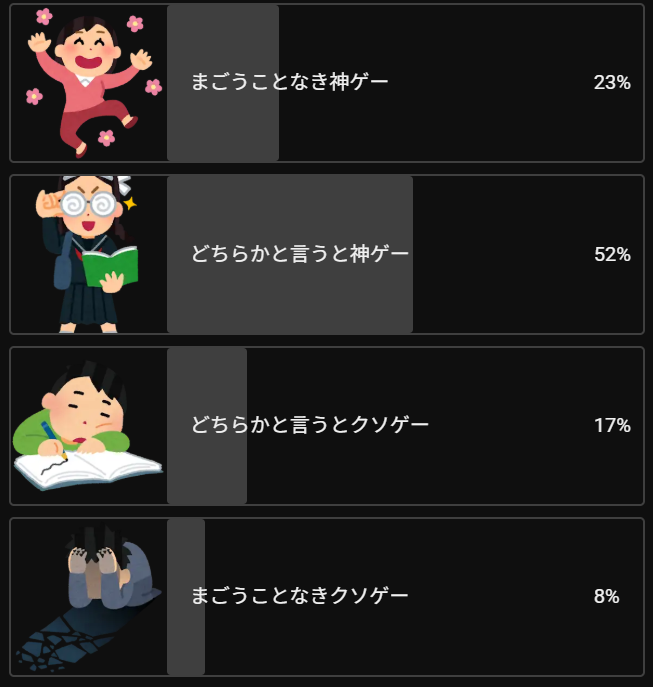Choose the どちらかと言うとクソゲー option
The width and height of the screenshot is (653, 687).
[x=310, y=426]
